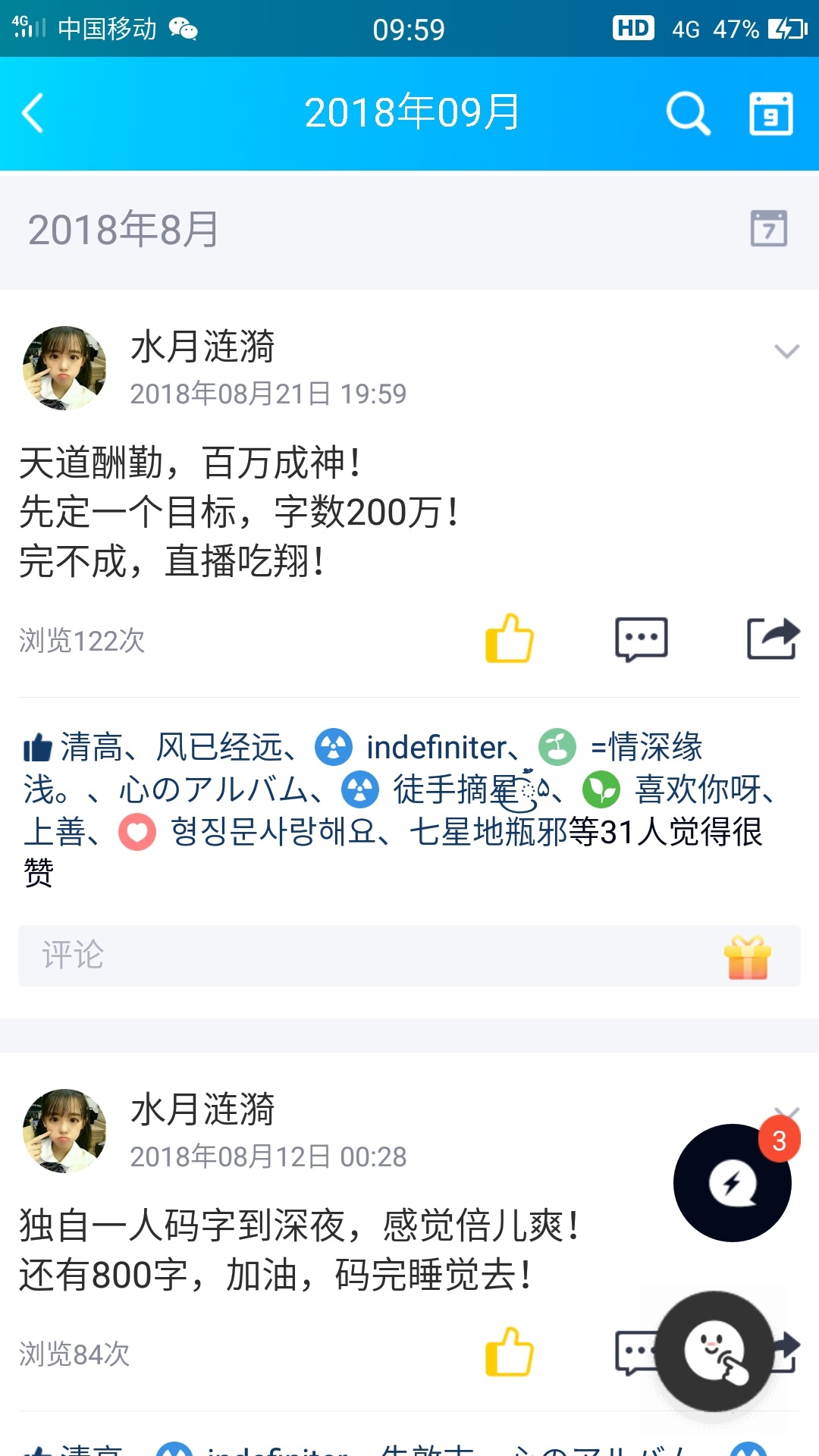
Task: Open search in the top bar
Action: tap(688, 113)
